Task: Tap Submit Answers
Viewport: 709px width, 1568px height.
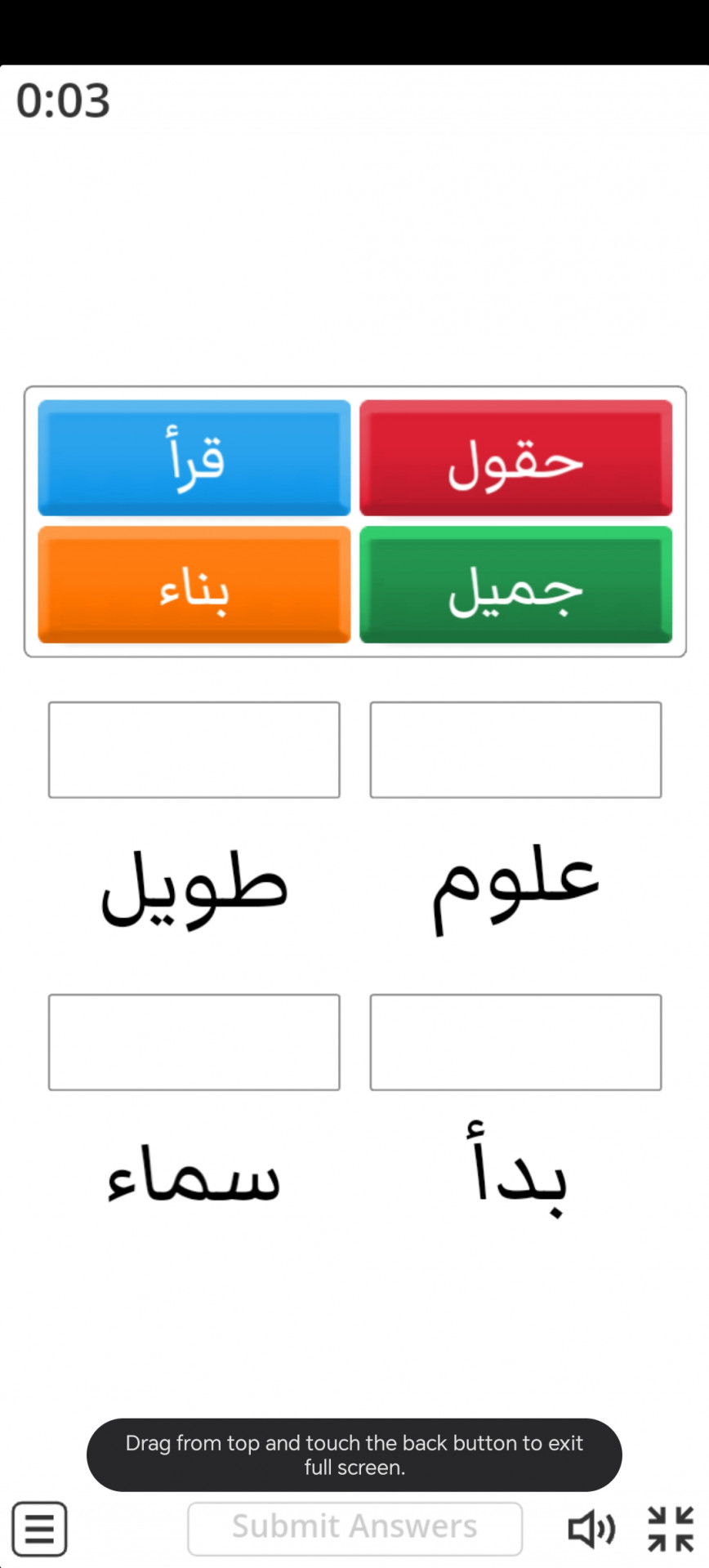Action: point(354,1528)
